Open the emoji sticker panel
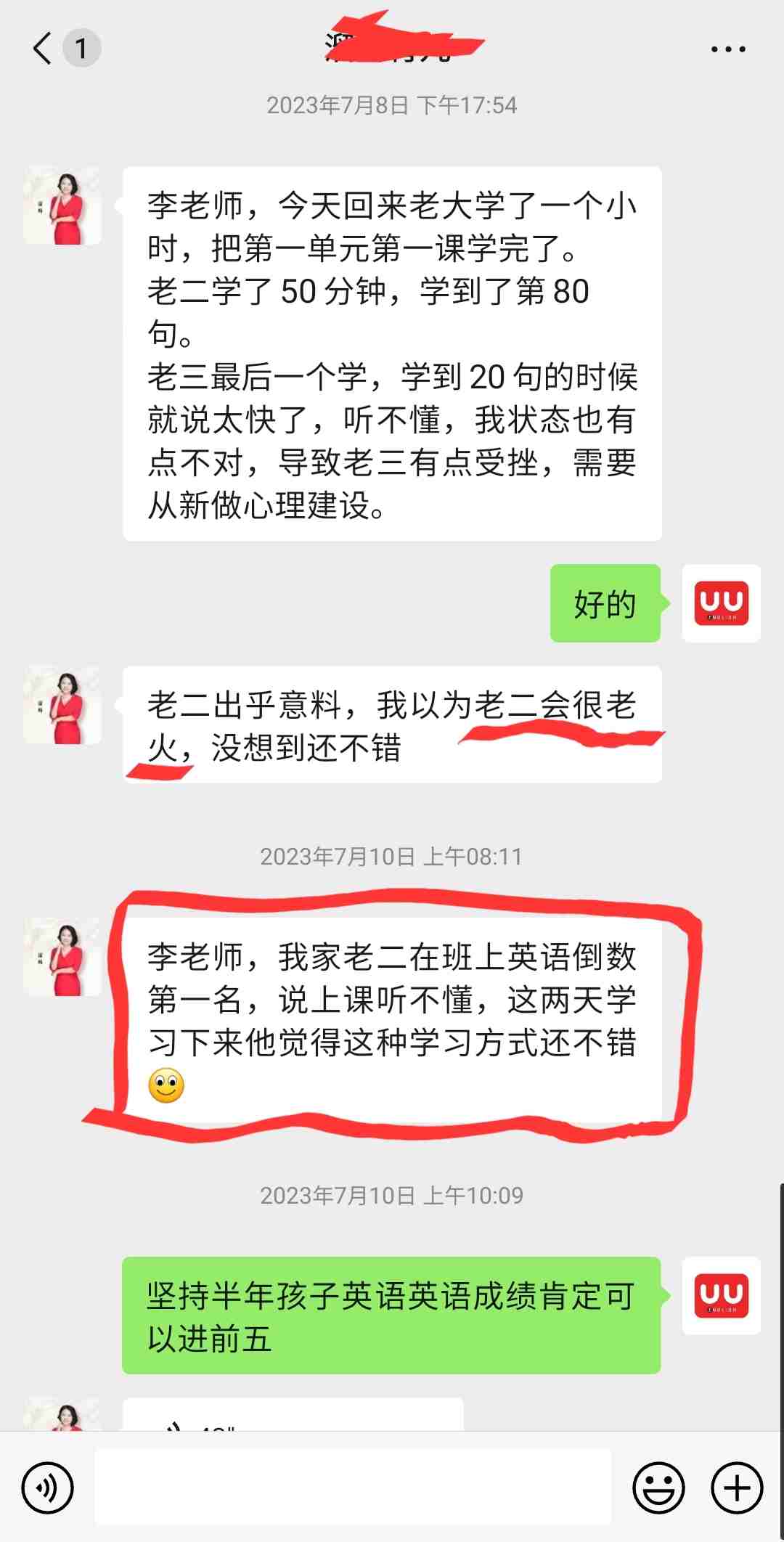Image resolution: width=784 pixels, height=1542 pixels. [658, 1487]
